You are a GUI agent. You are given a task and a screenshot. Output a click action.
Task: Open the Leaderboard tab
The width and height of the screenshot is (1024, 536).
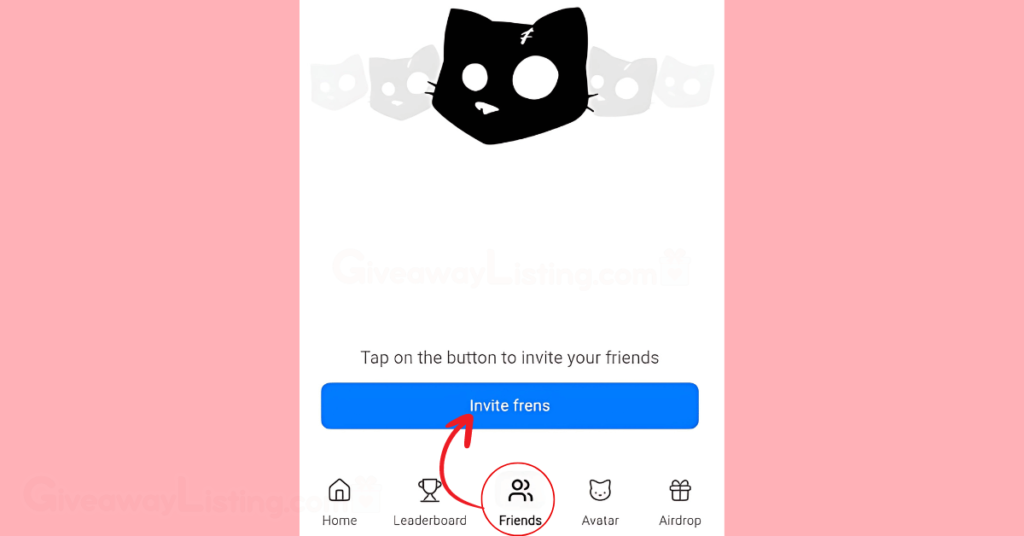coord(430,502)
